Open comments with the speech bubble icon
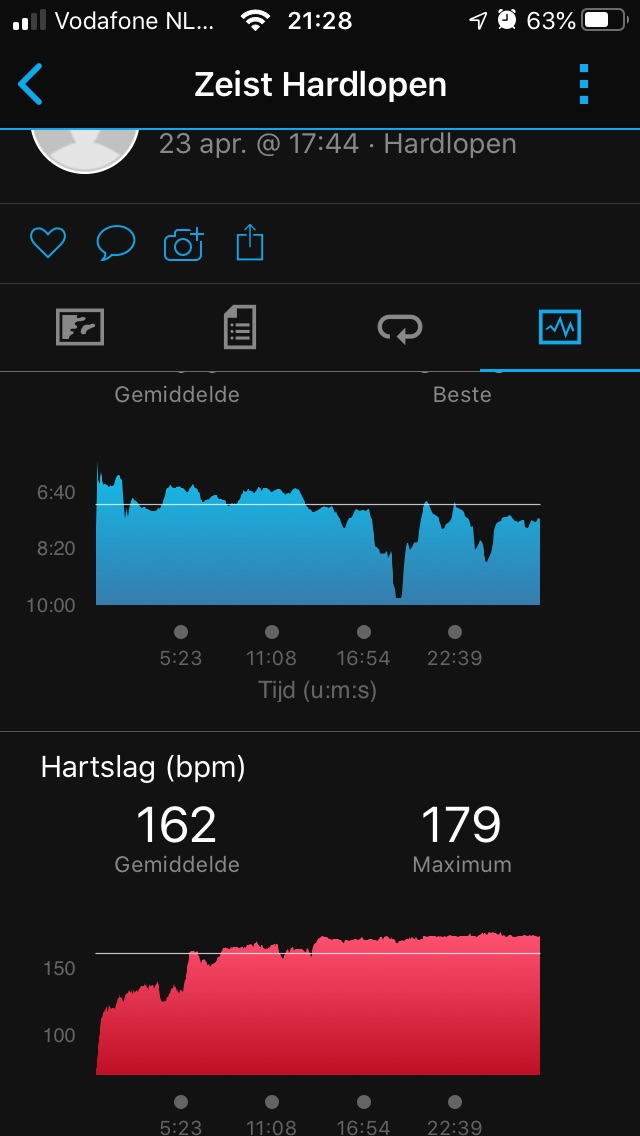Image resolution: width=640 pixels, height=1136 pixels. pyautogui.click(x=115, y=243)
